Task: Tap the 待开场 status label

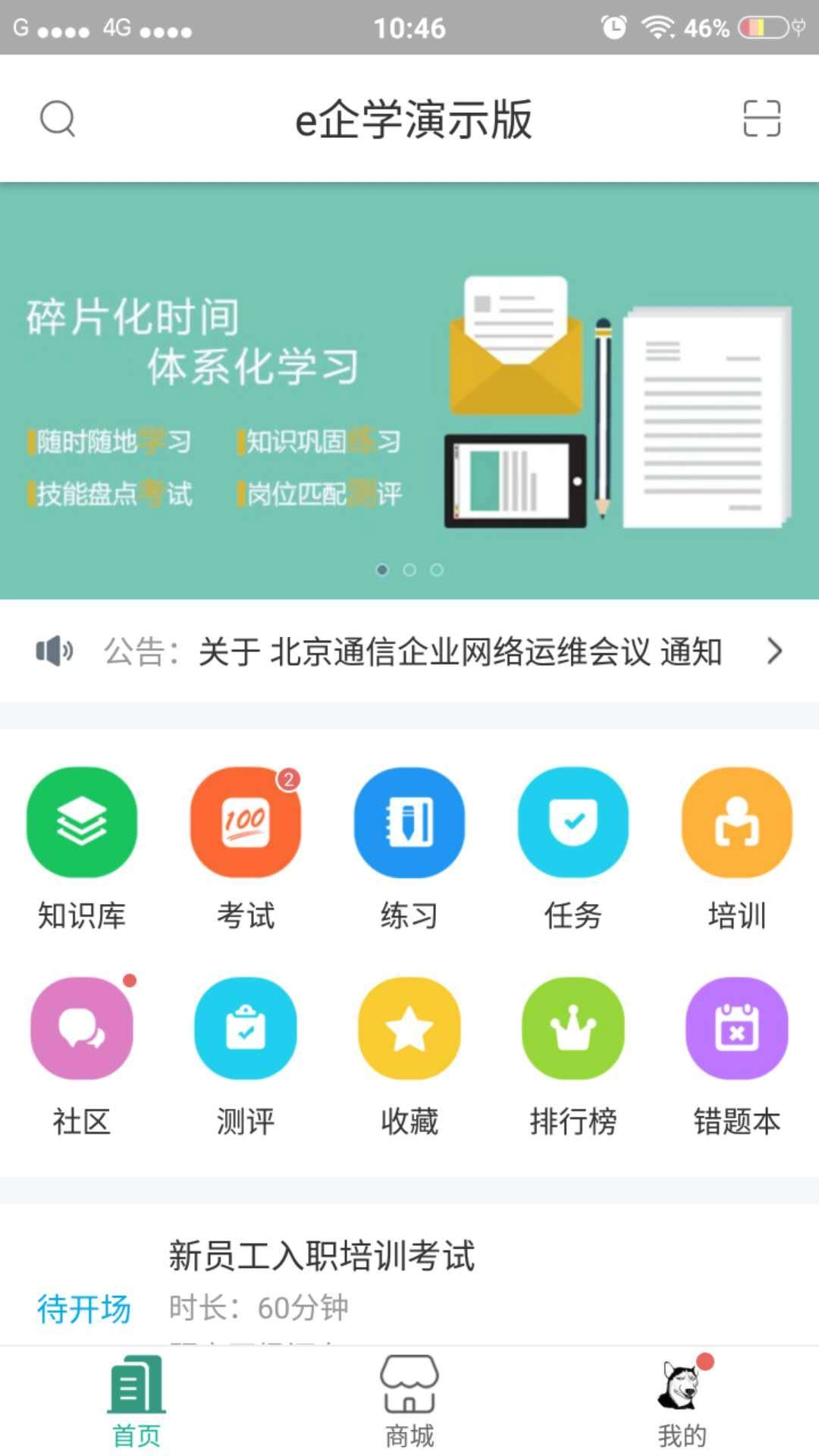Action: tap(83, 1302)
